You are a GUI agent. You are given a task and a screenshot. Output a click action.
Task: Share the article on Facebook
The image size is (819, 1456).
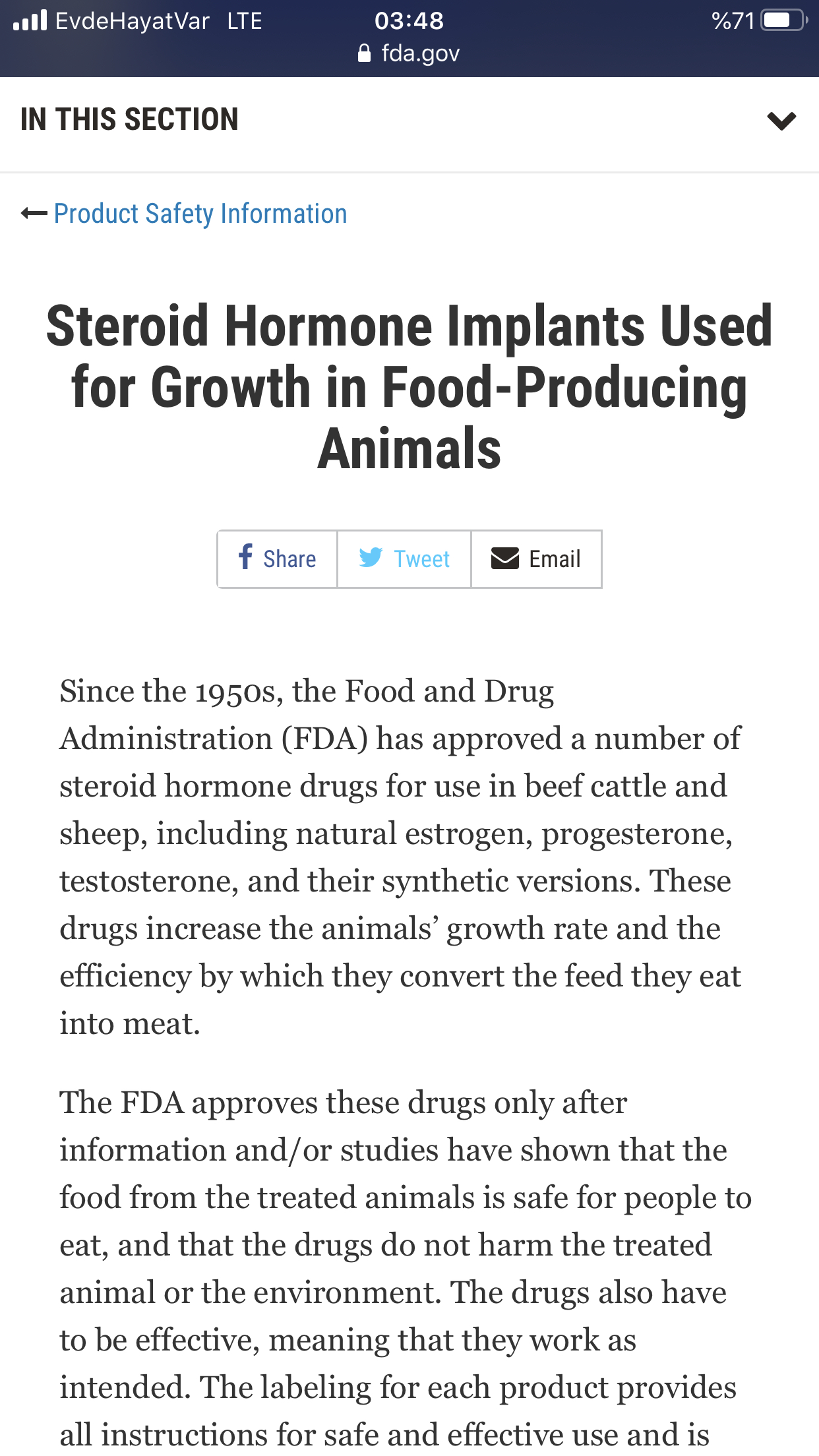point(278,559)
